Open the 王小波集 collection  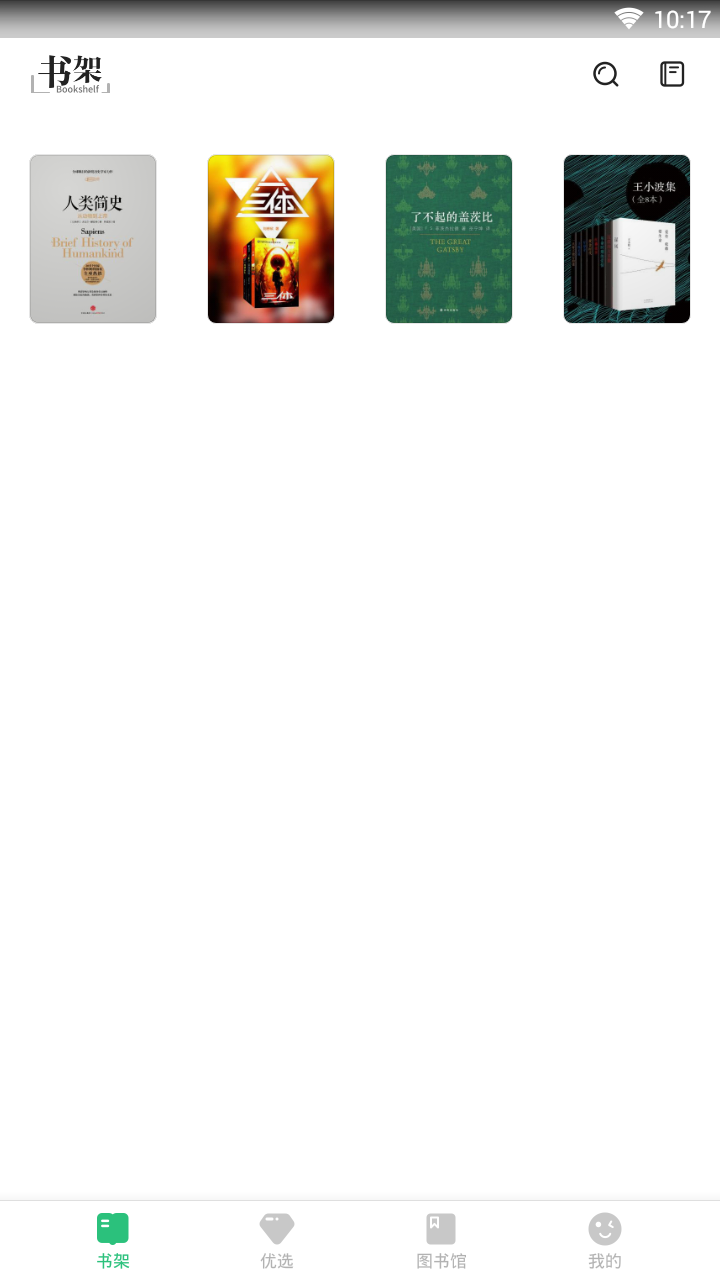[x=627, y=239]
